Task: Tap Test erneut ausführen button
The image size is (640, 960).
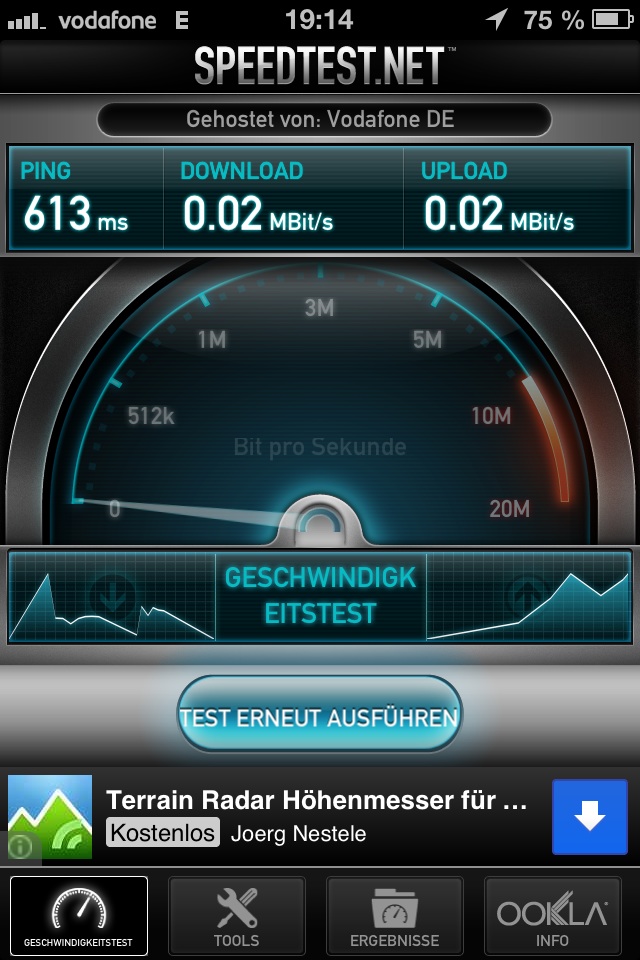Action: click(319, 716)
